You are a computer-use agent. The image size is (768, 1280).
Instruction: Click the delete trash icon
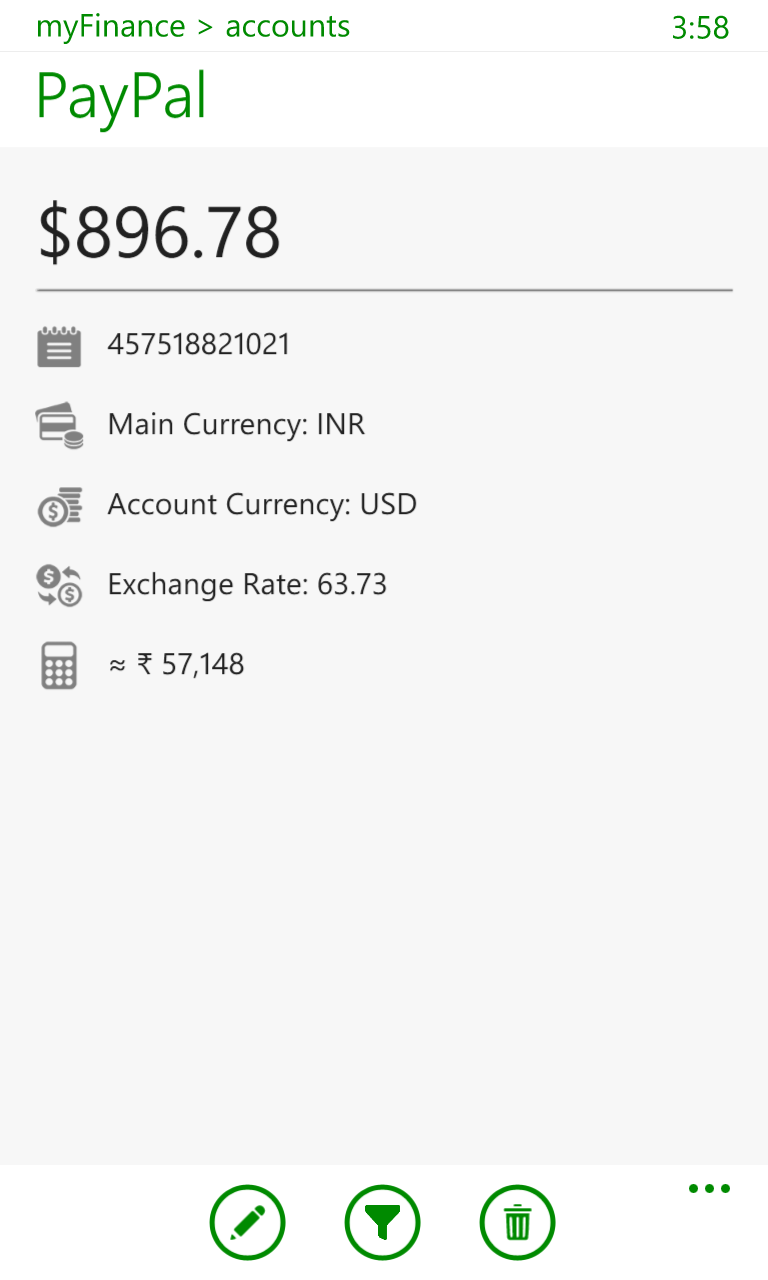517,1222
